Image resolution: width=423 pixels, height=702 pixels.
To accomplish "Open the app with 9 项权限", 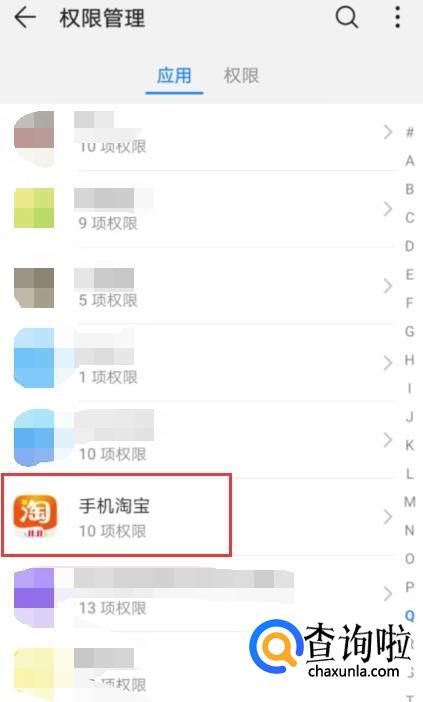I will pos(199,209).
